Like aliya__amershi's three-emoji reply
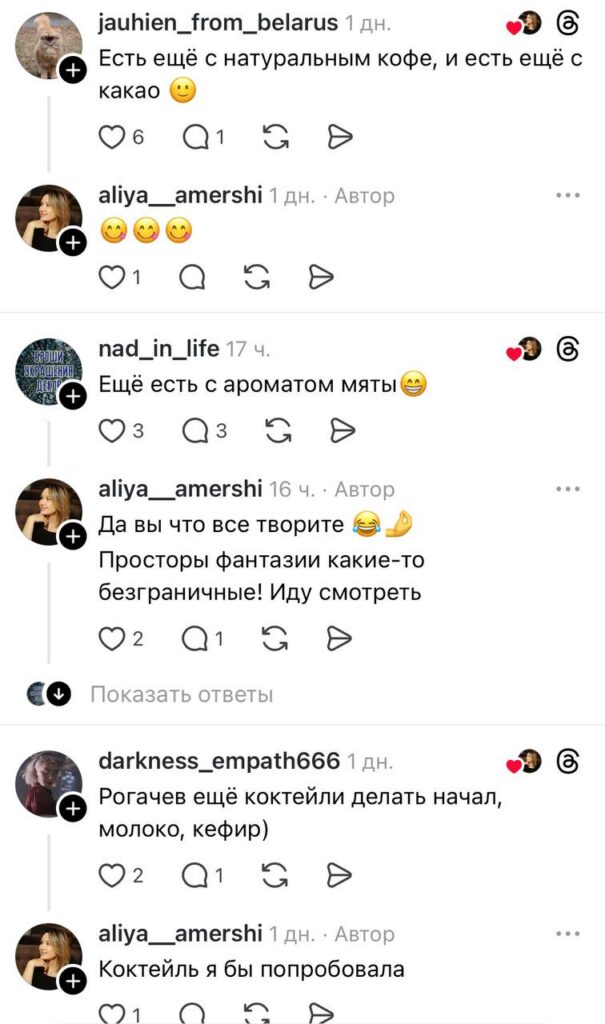Screen dimensions: 605x1024 tap(110, 277)
